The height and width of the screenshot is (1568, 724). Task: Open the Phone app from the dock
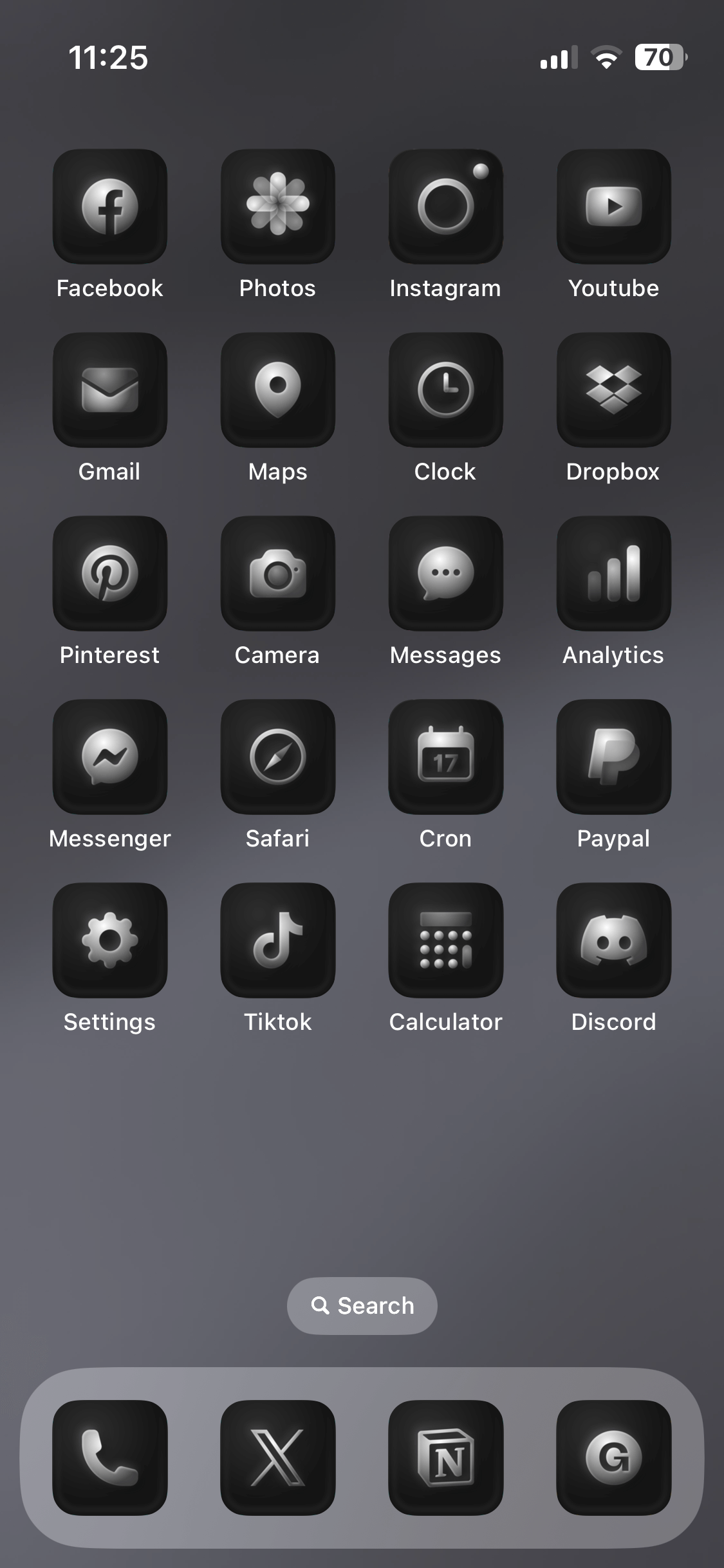point(109,1460)
